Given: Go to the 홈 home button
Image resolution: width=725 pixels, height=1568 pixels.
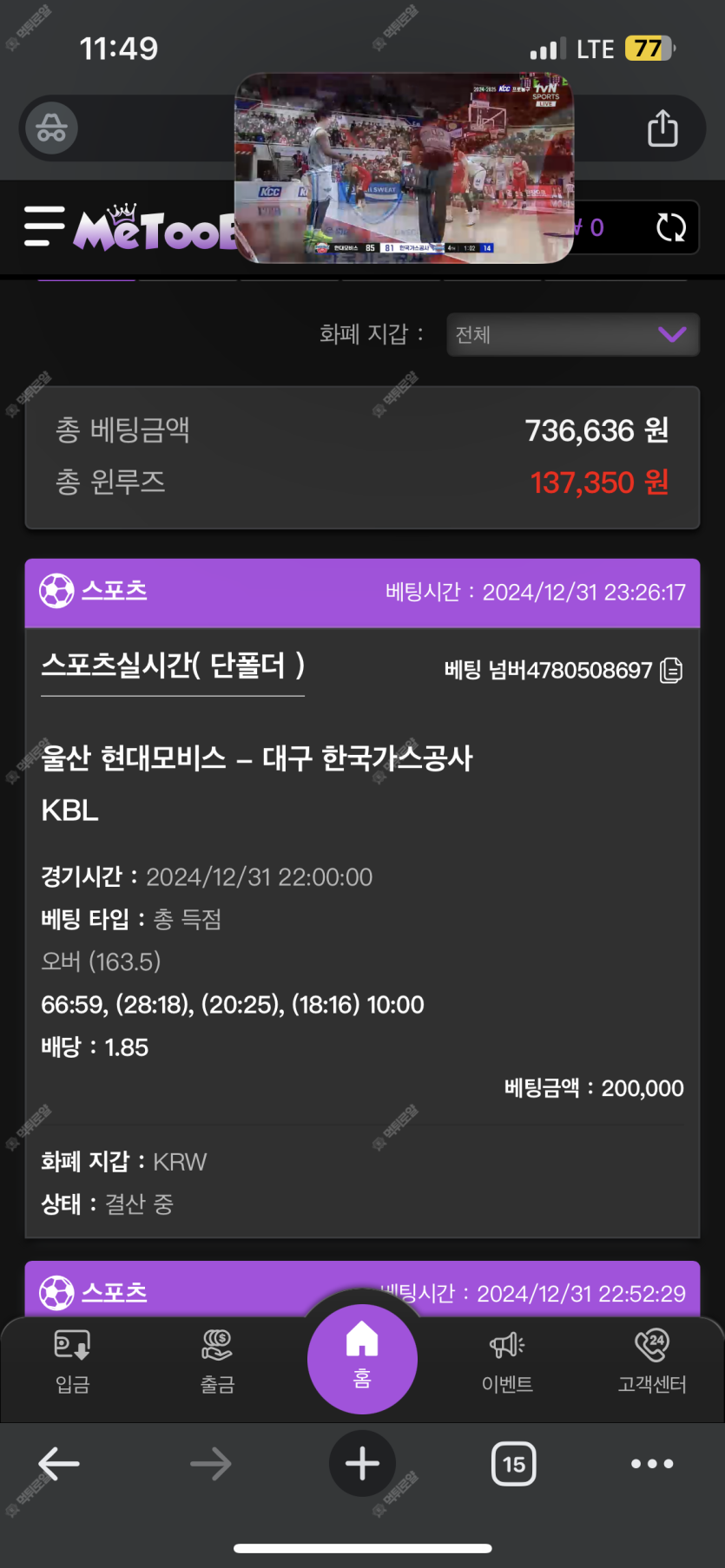Looking at the screenshot, I should click(x=362, y=1358).
